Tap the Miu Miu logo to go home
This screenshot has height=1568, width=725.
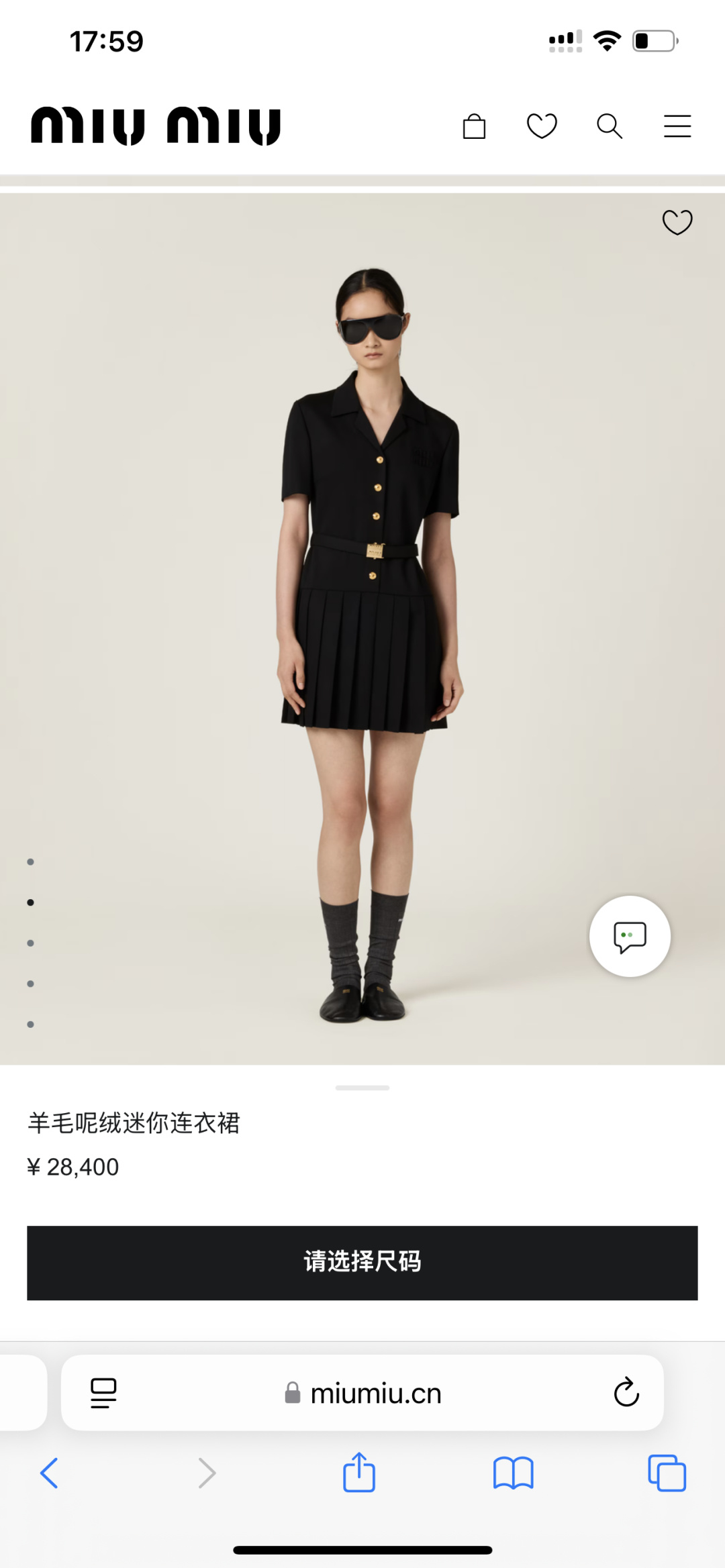coord(156,126)
